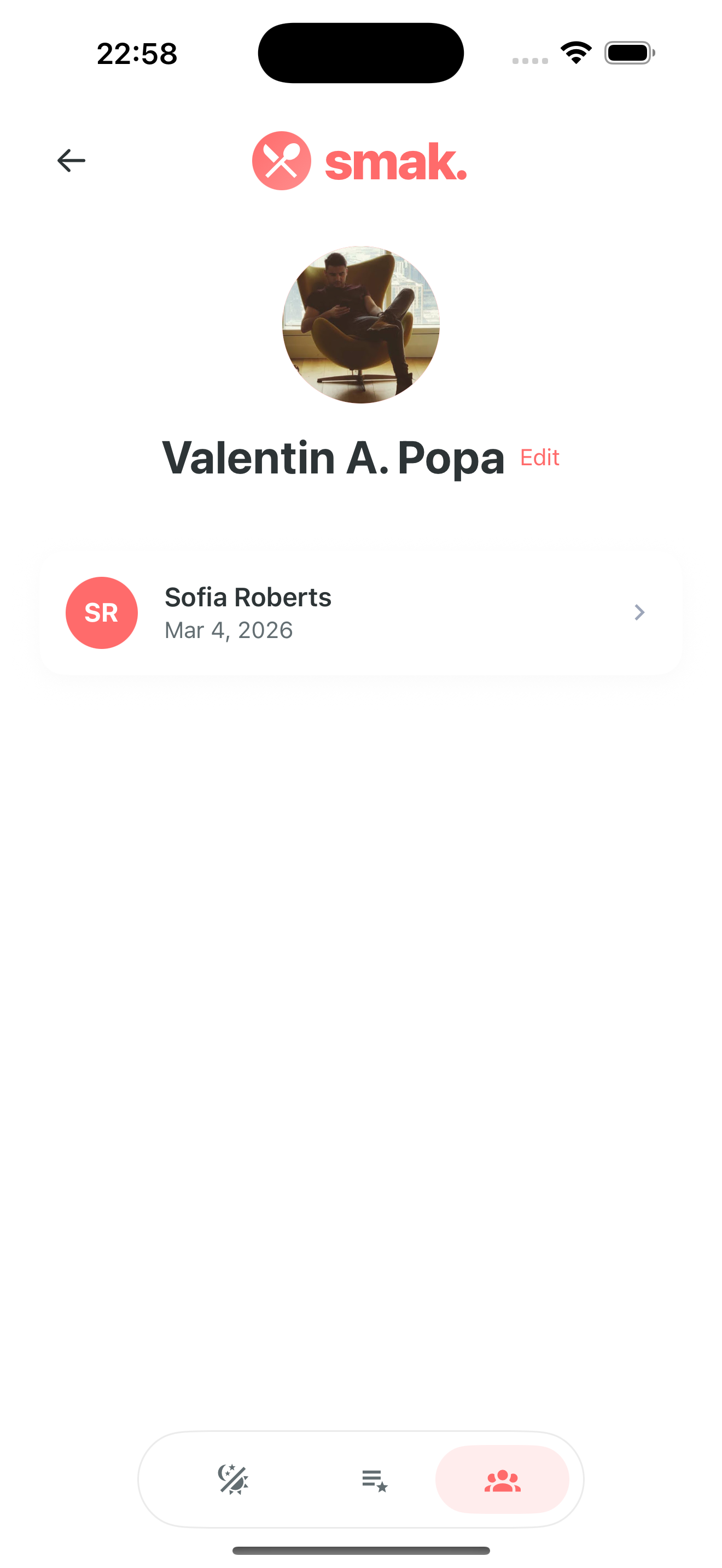Open the starred list tab in bottom bar

tap(373, 1481)
